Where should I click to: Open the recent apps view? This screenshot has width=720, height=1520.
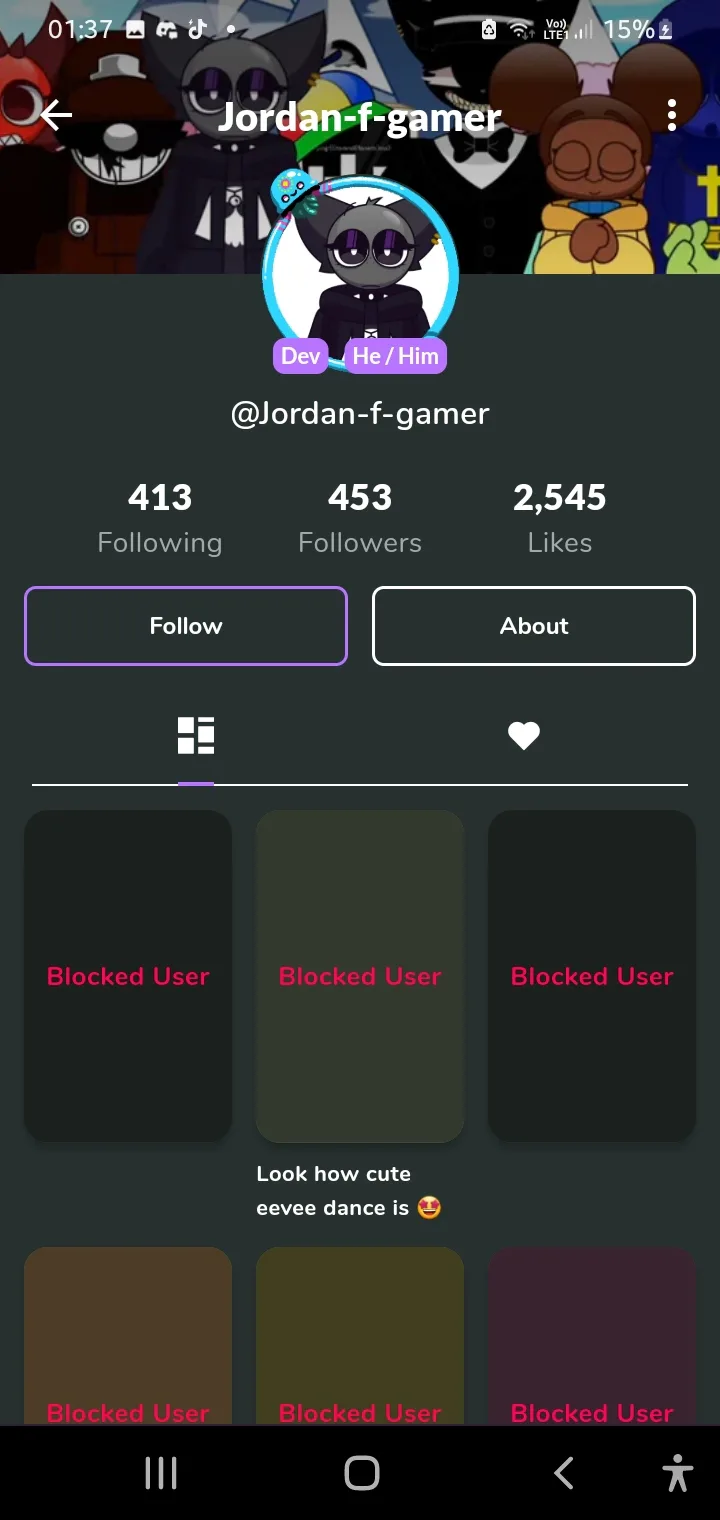(161, 1473)
